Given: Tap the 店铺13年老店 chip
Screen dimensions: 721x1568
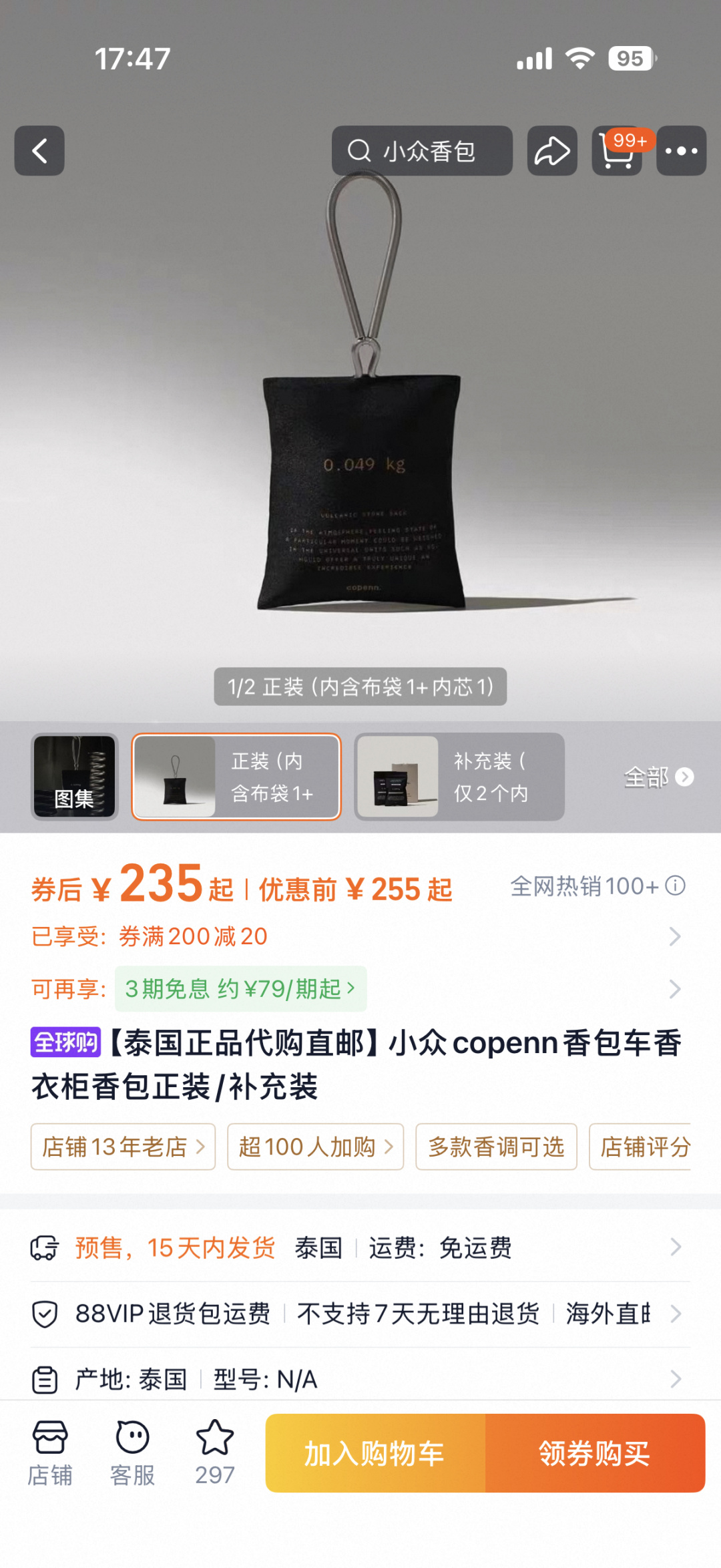Looking at the screenshot, I should tap(124, 1147).
